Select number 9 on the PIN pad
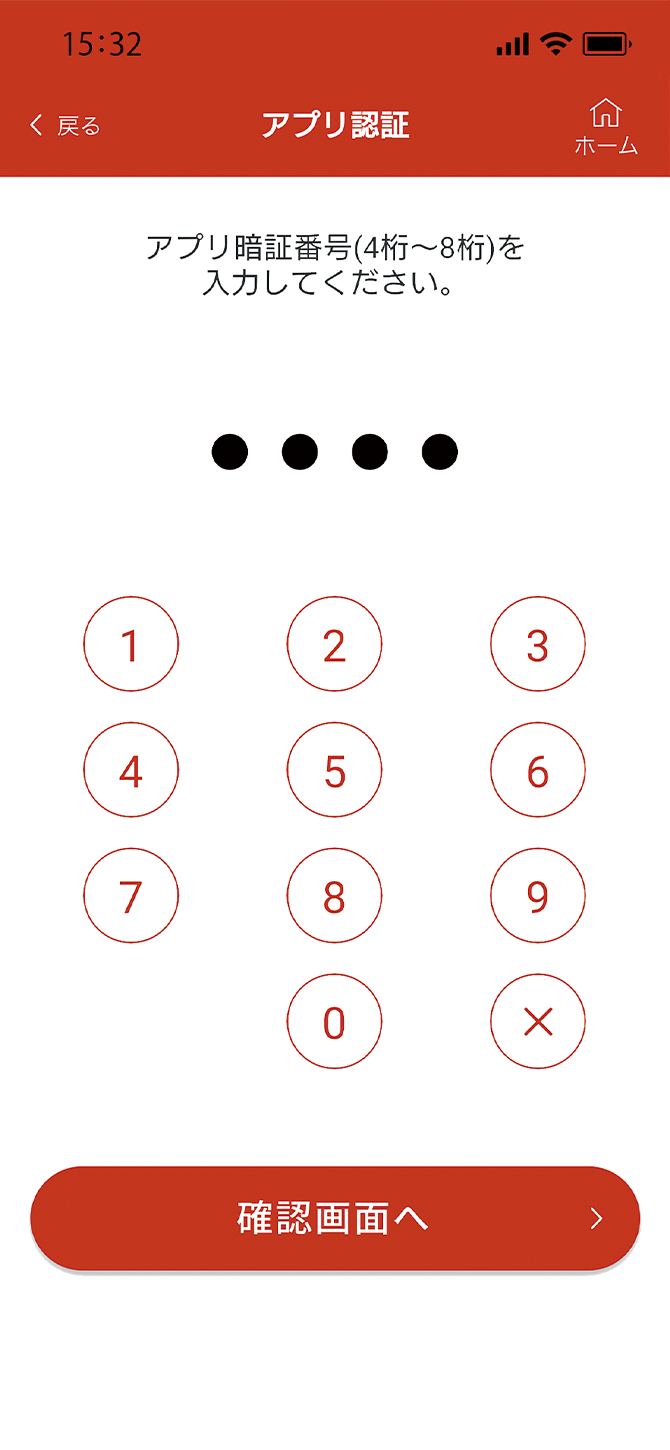Screen dimensions: 670x1450 click(538, 896)
